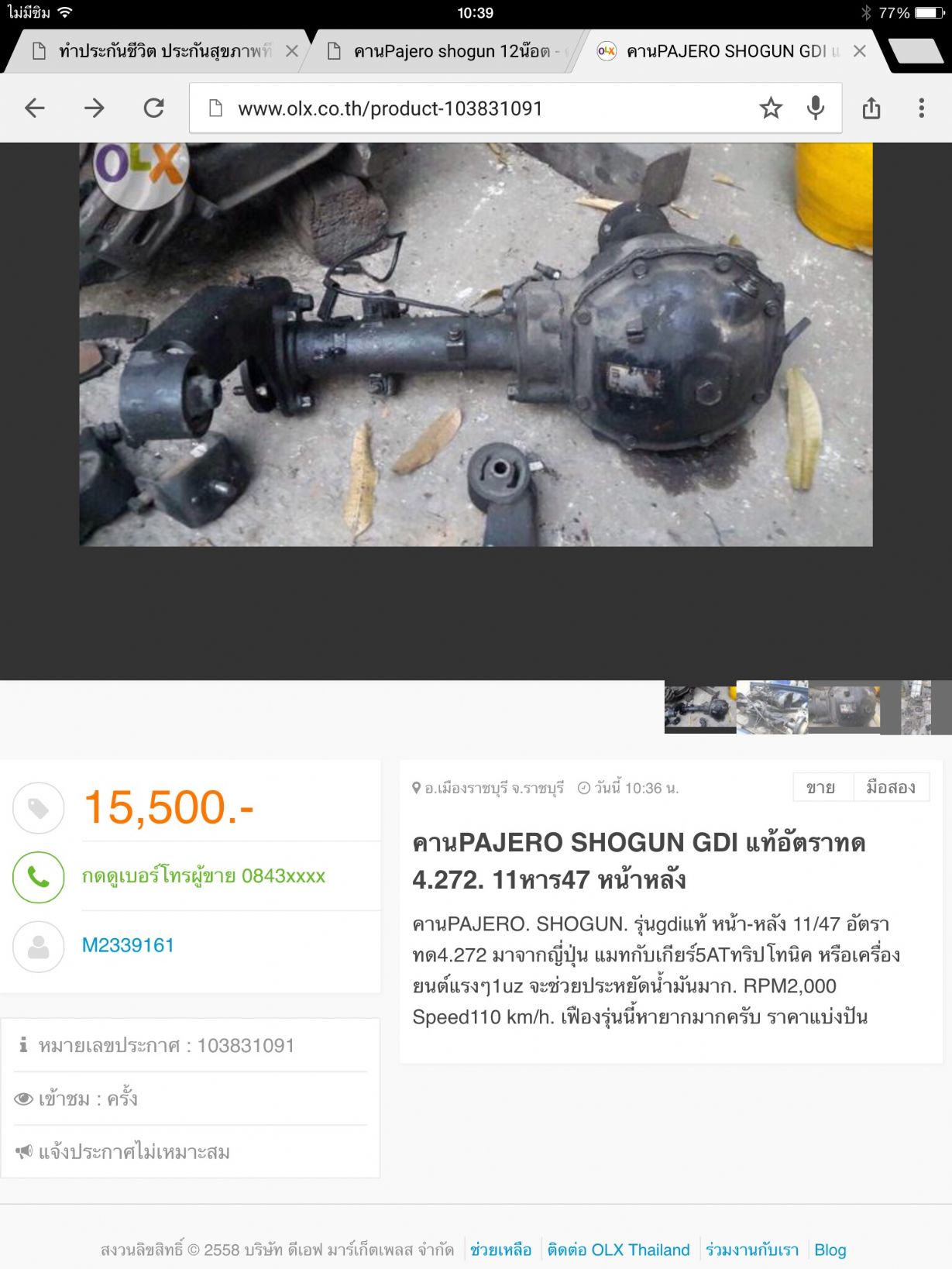
Task: Open seller profile M2339161
Action: (x=128, y=945)
